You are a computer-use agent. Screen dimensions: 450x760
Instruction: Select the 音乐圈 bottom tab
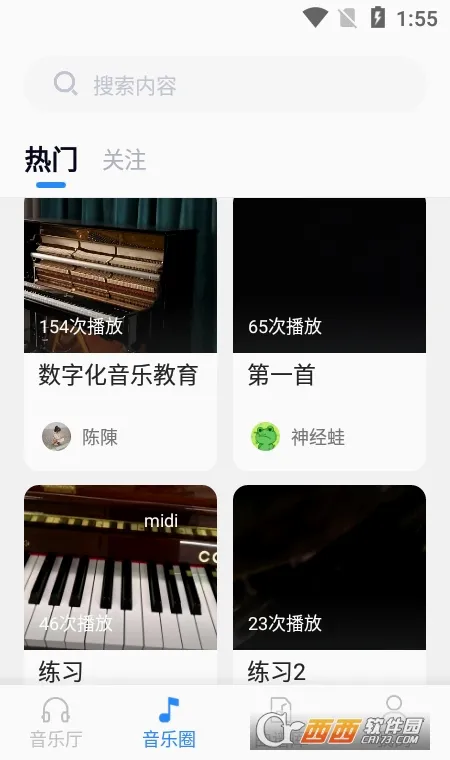169,723
